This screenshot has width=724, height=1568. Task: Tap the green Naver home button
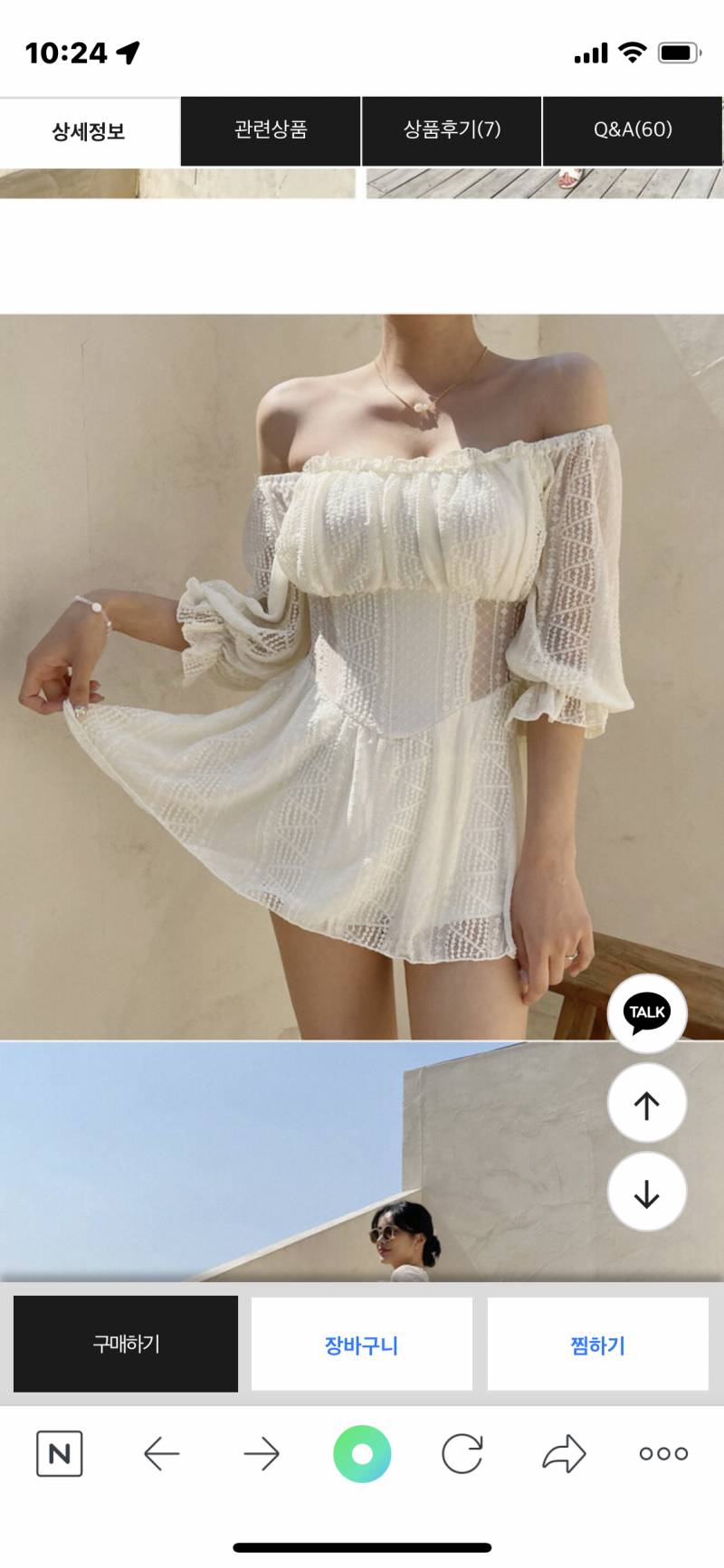point(362,1454)
